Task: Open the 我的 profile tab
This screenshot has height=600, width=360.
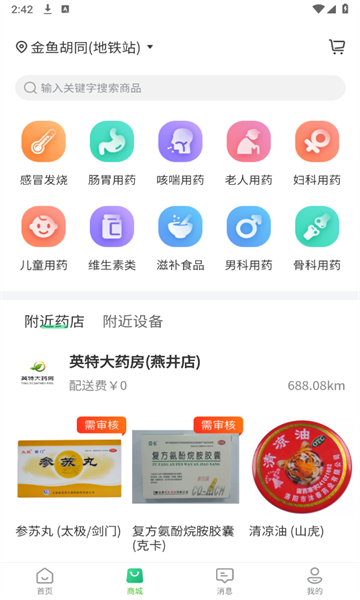Action: coord(314,581)
